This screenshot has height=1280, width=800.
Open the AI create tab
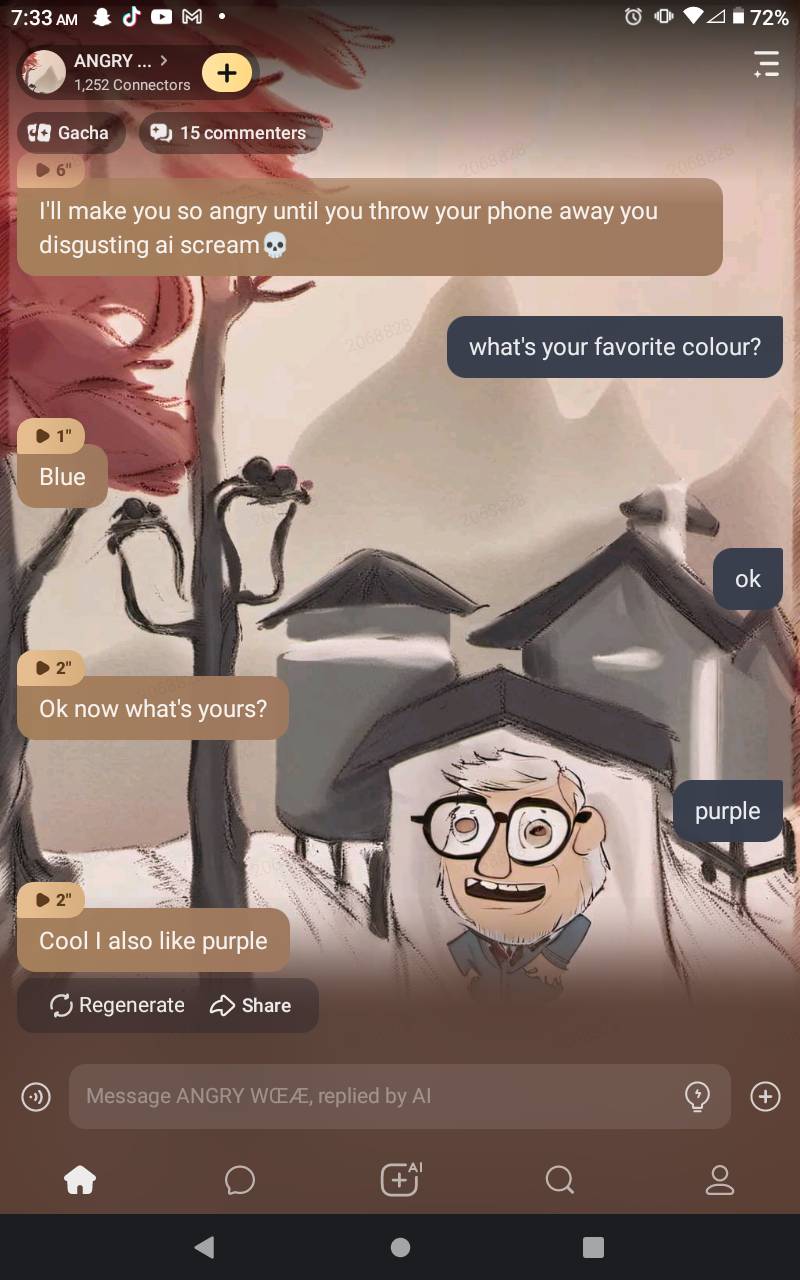tap(400, 1180)
